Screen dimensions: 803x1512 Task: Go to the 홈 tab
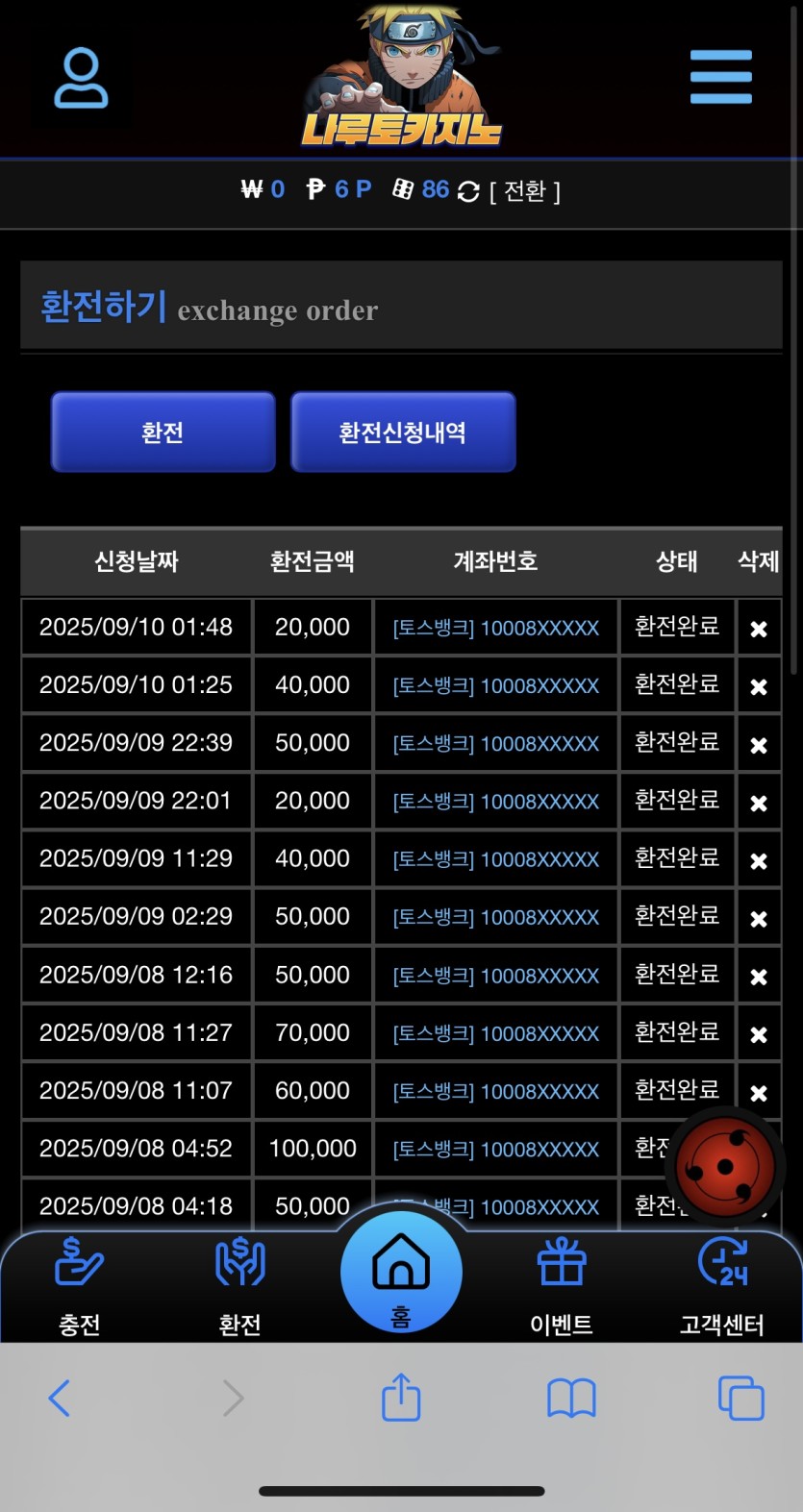(x=401, y=1273)
